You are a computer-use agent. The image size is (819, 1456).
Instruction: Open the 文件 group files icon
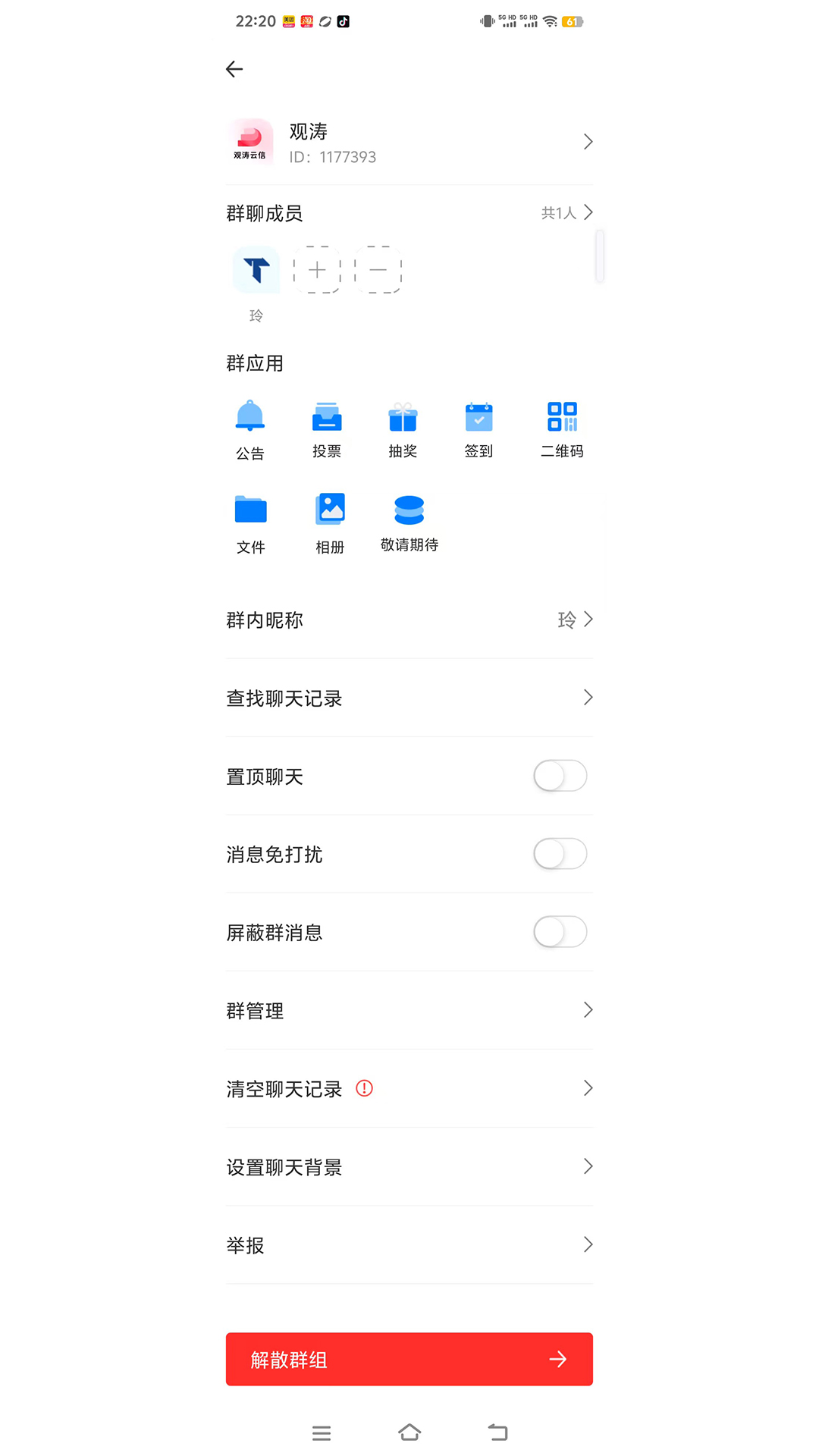pyautogui.click(x=251, y=522)
